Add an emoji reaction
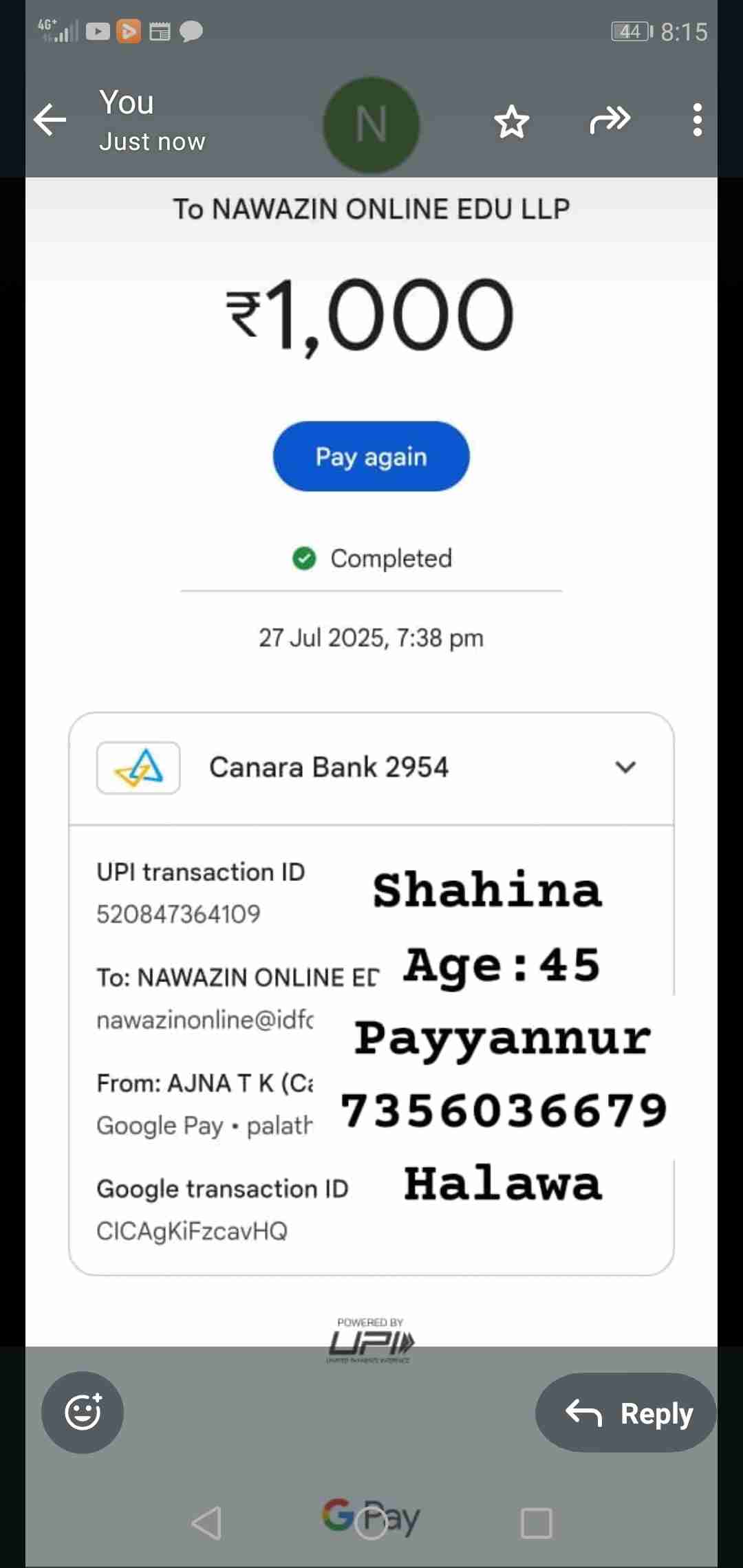 click(83, 1412)
